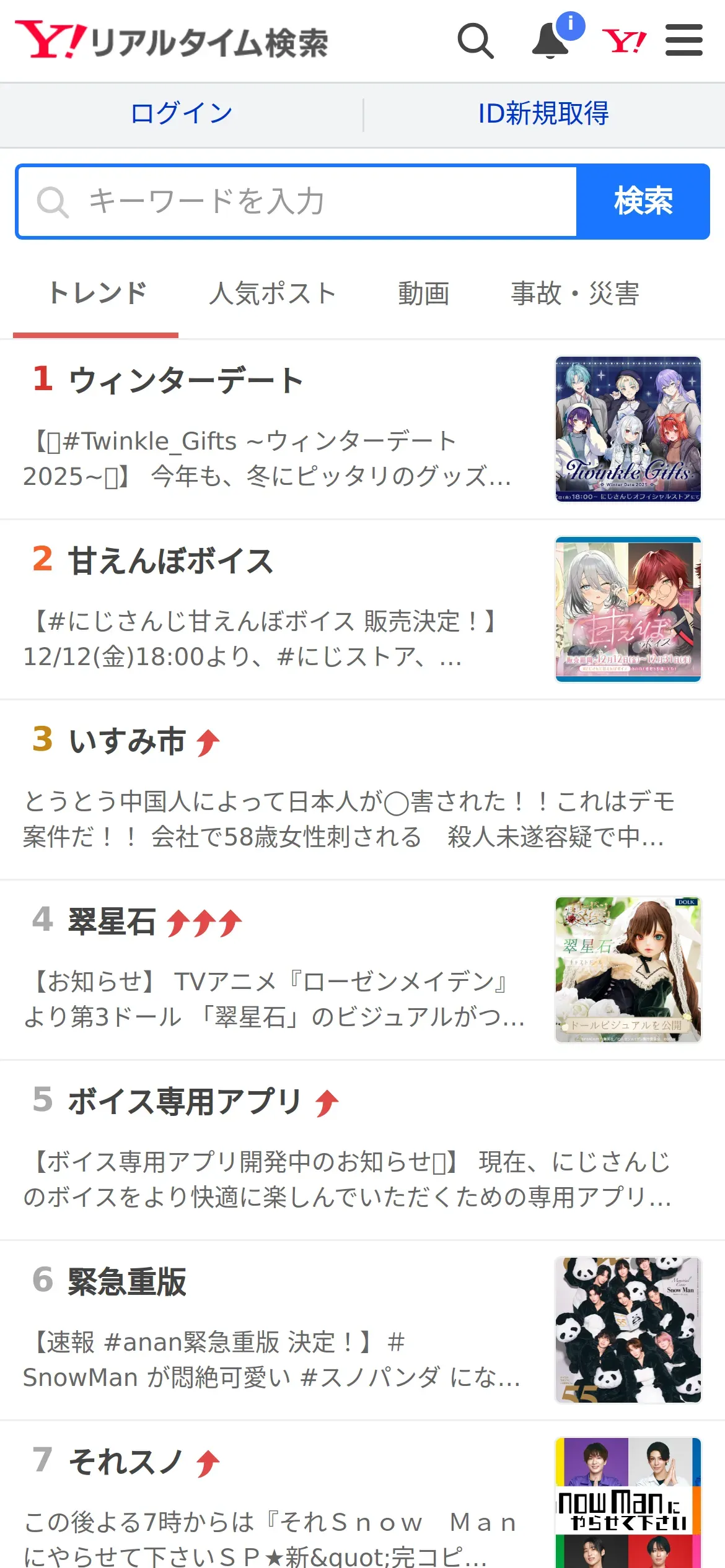Open trend 4 翠星石

(112, 921)
